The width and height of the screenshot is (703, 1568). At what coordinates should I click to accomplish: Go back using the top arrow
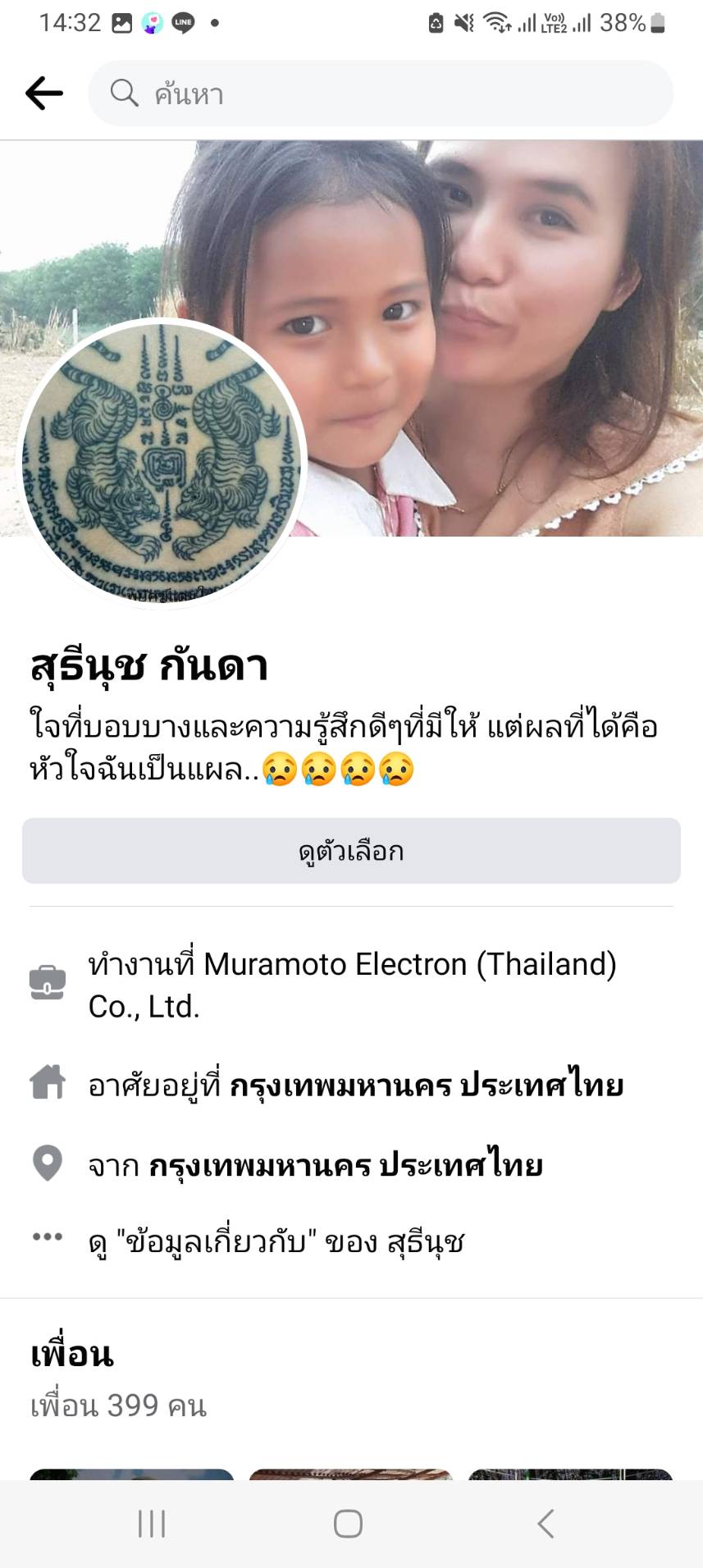tap(44, 94)
